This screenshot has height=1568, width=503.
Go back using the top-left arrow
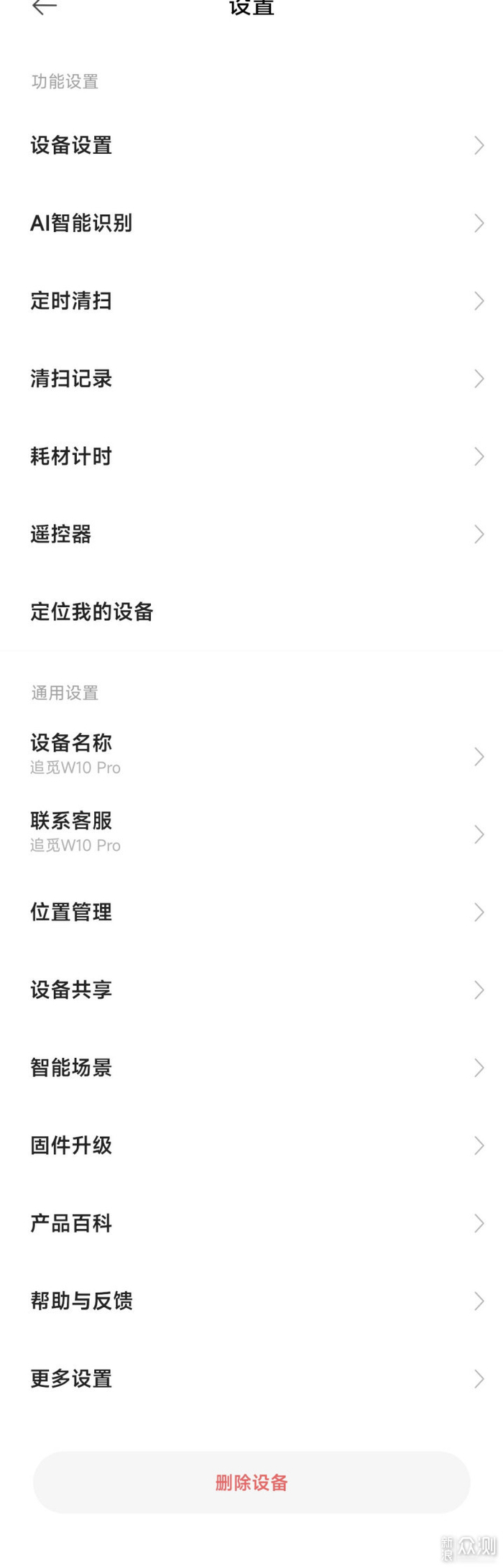[45, 7]
